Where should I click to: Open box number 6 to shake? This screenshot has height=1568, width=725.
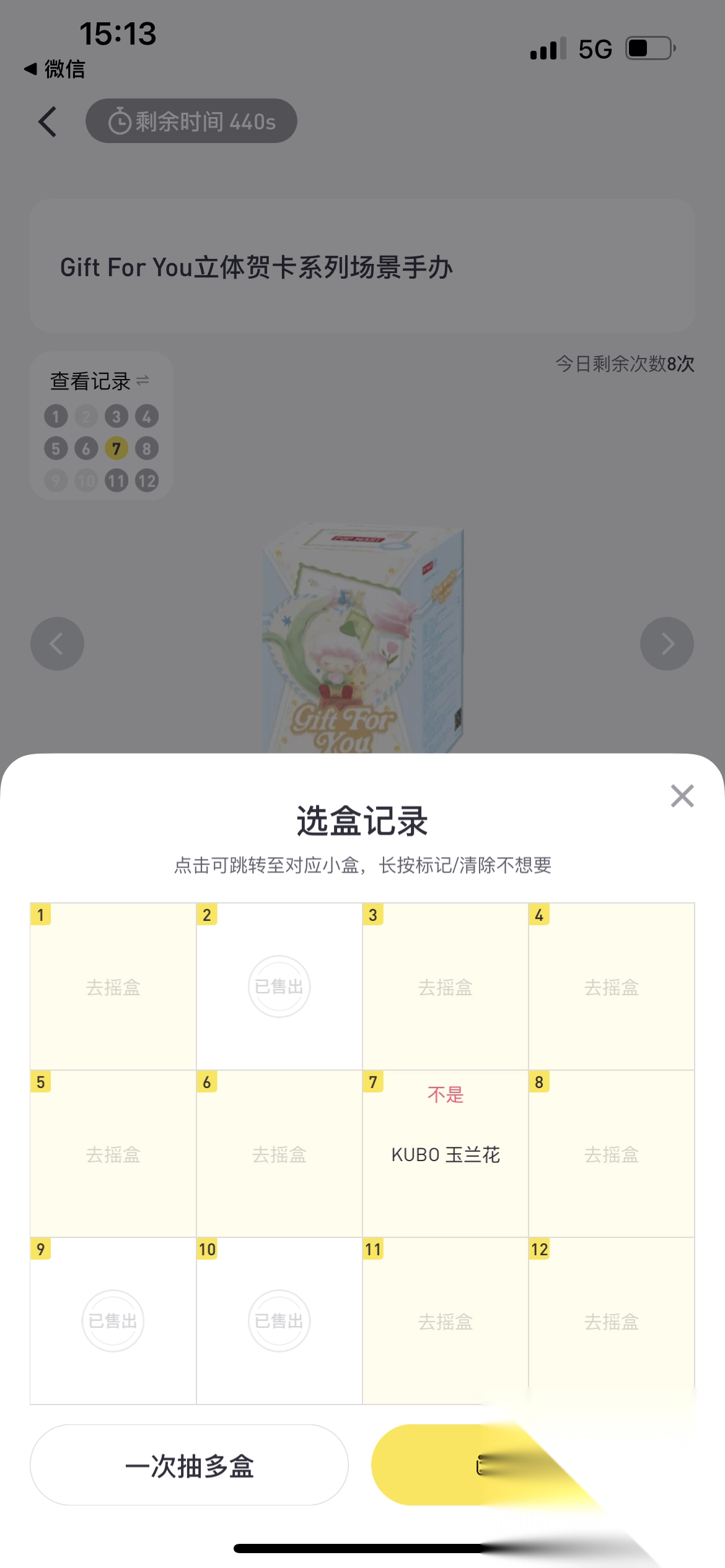pos(279,1154)
